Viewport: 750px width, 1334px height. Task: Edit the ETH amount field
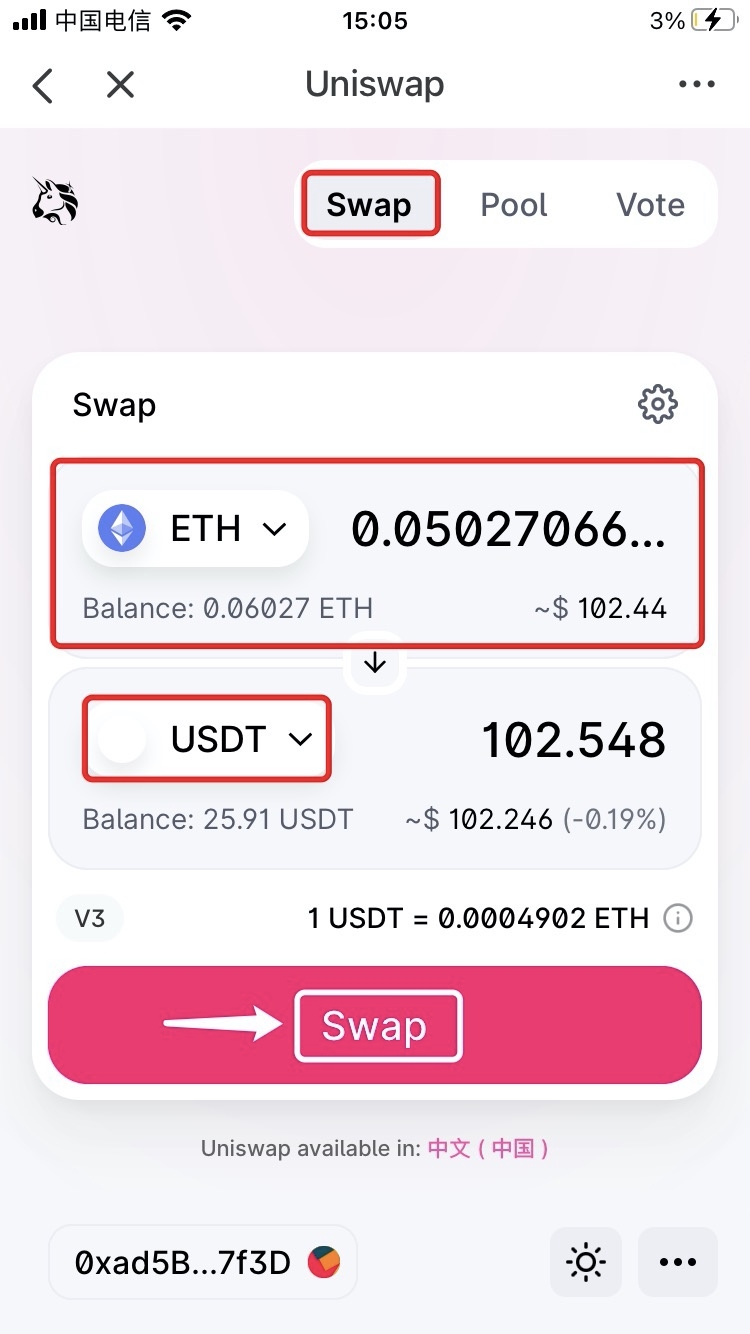pos(508,529)
